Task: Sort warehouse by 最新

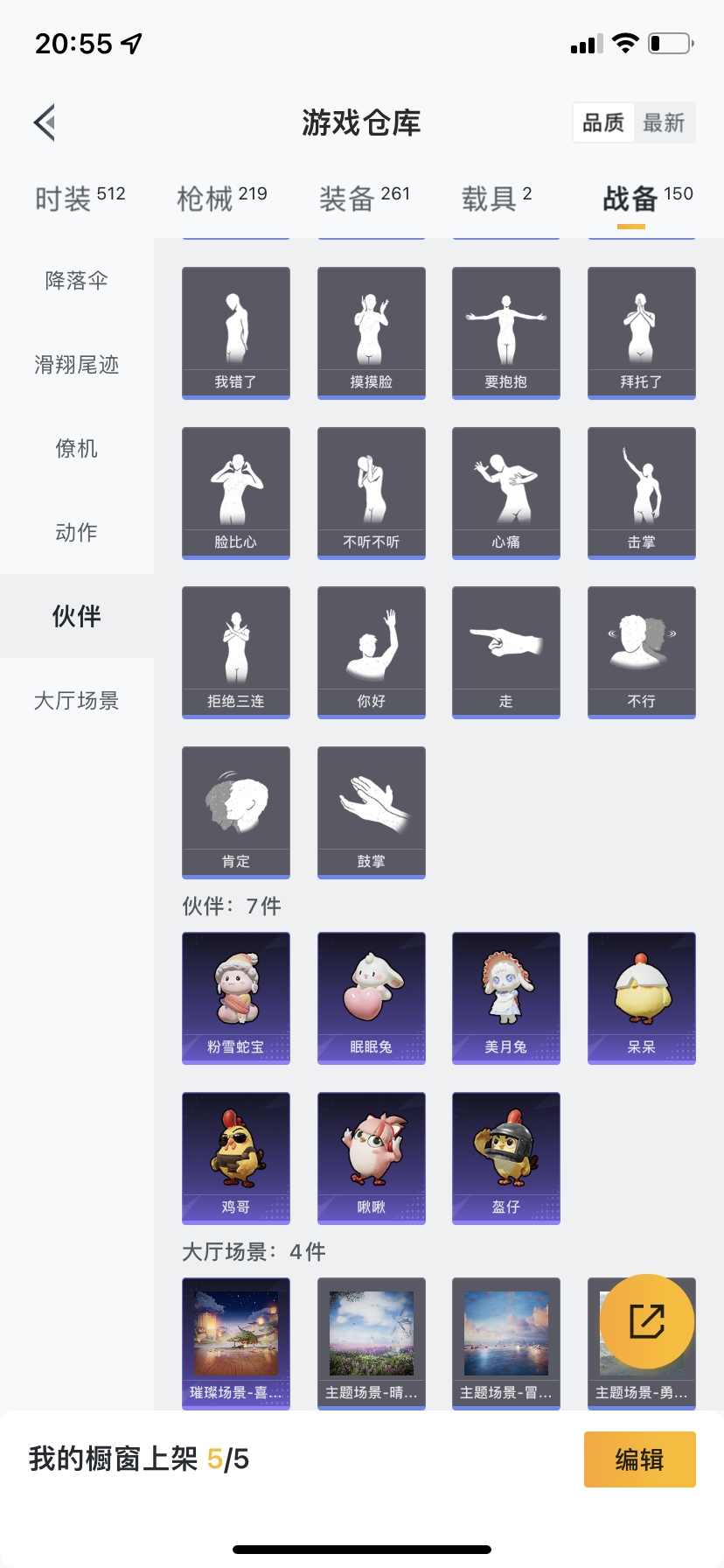Action: pos(664,122)
